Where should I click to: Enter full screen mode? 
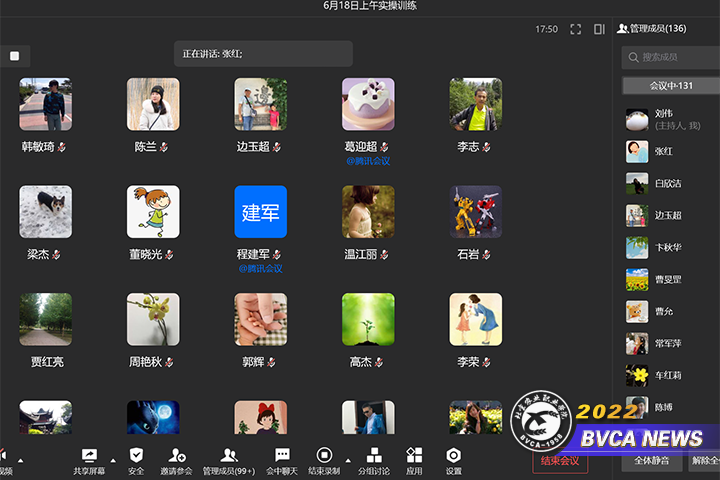[575, 30]
